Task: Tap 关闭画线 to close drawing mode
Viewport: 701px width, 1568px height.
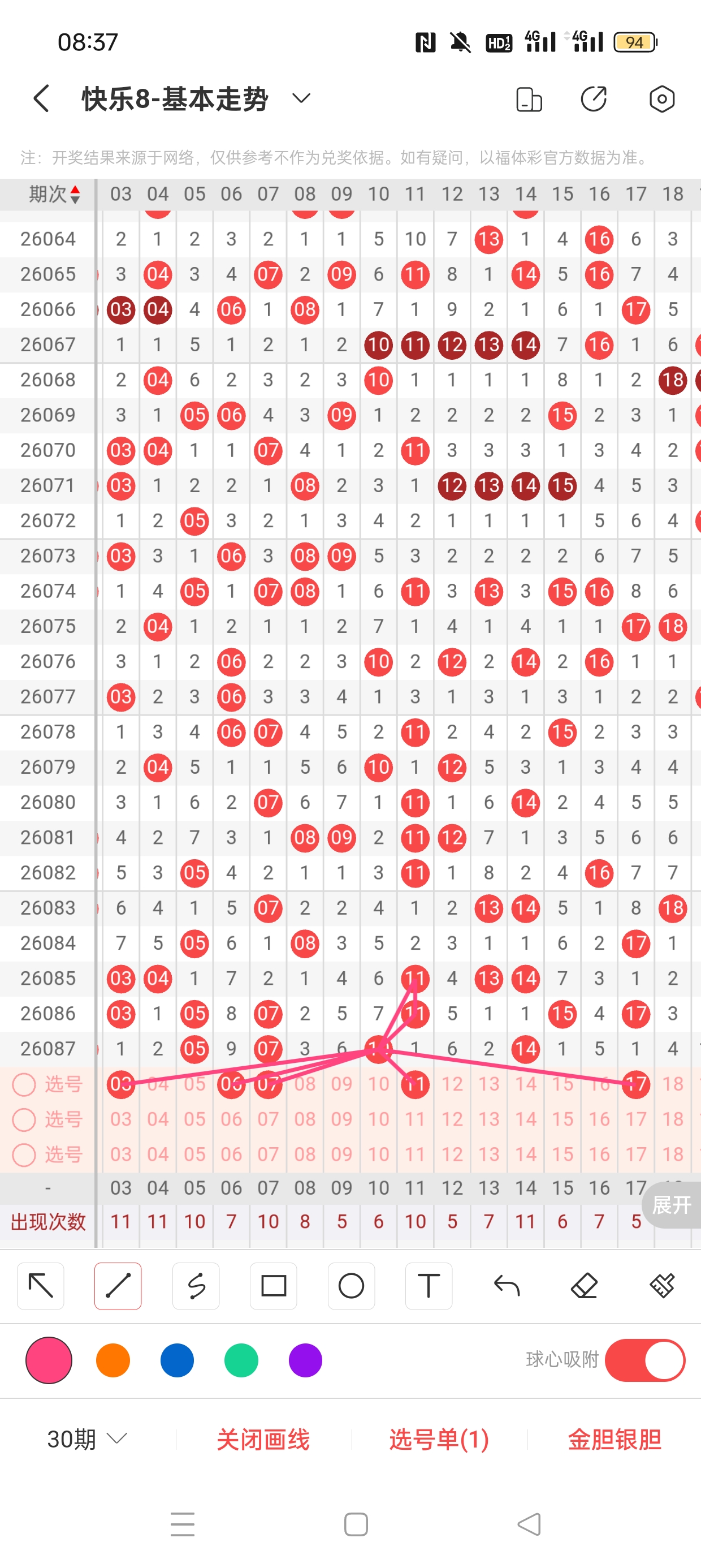Action: point(263,1439)
